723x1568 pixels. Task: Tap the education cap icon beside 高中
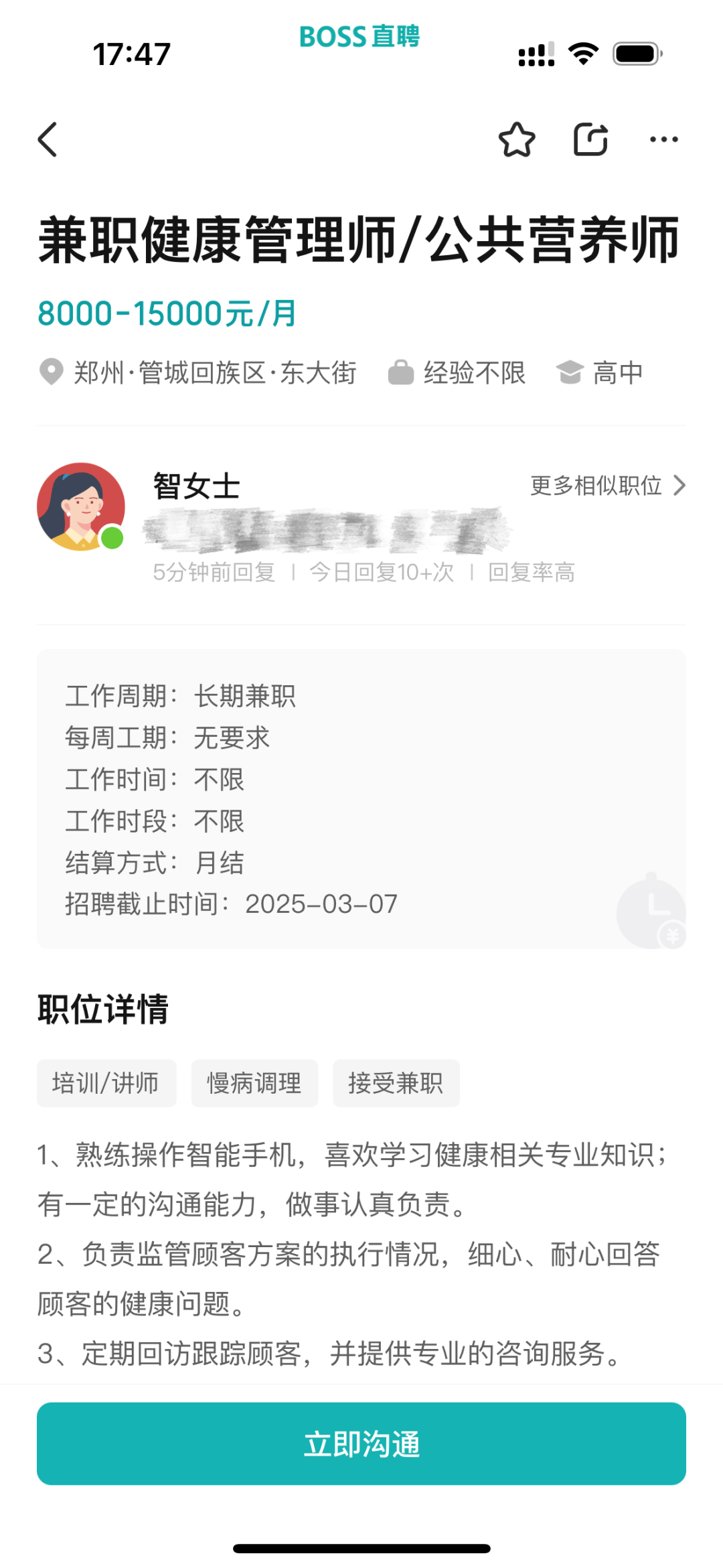[570, 372]
